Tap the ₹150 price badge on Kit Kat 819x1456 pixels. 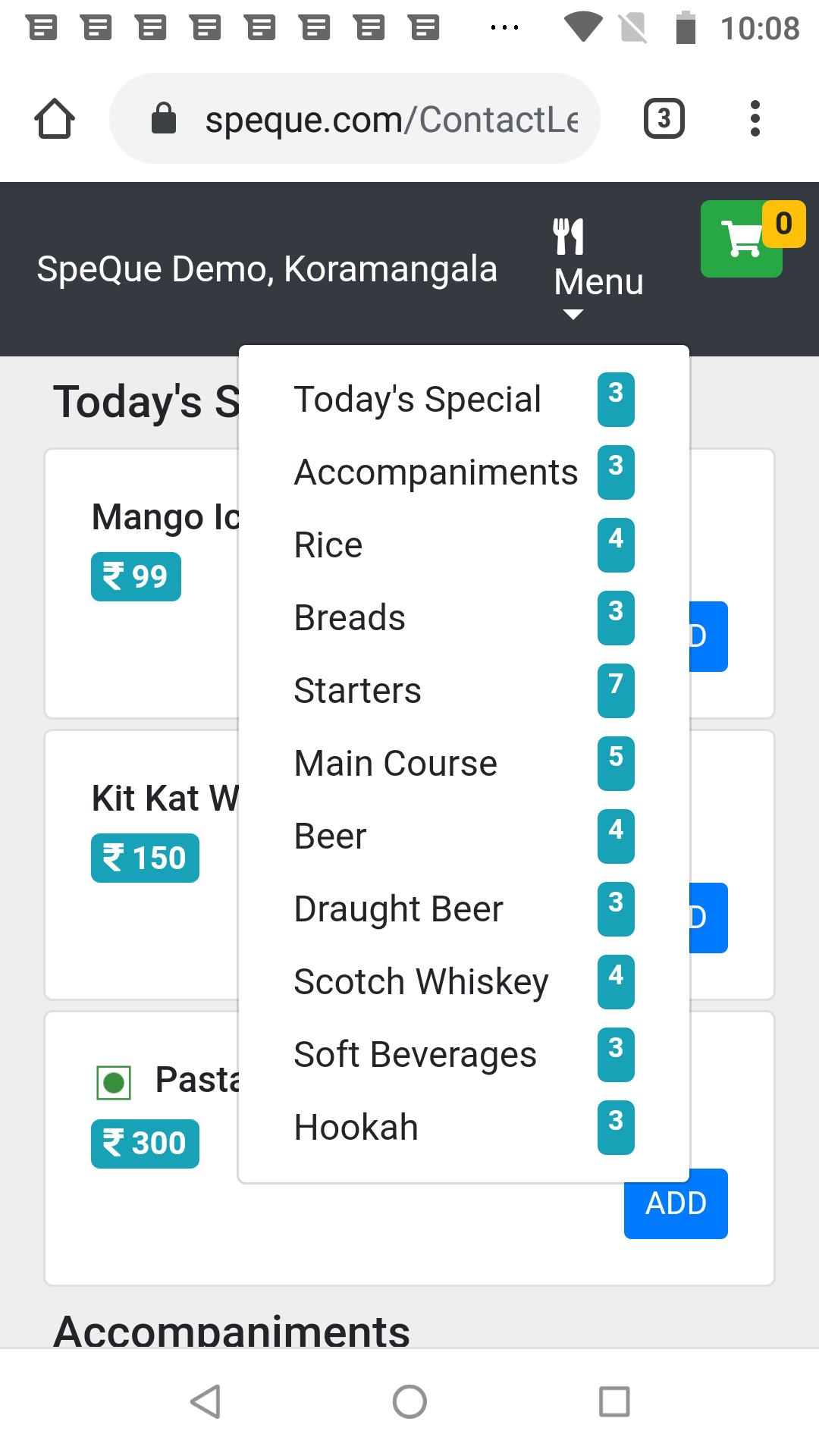pyautogui.click(x=145, y=858)
